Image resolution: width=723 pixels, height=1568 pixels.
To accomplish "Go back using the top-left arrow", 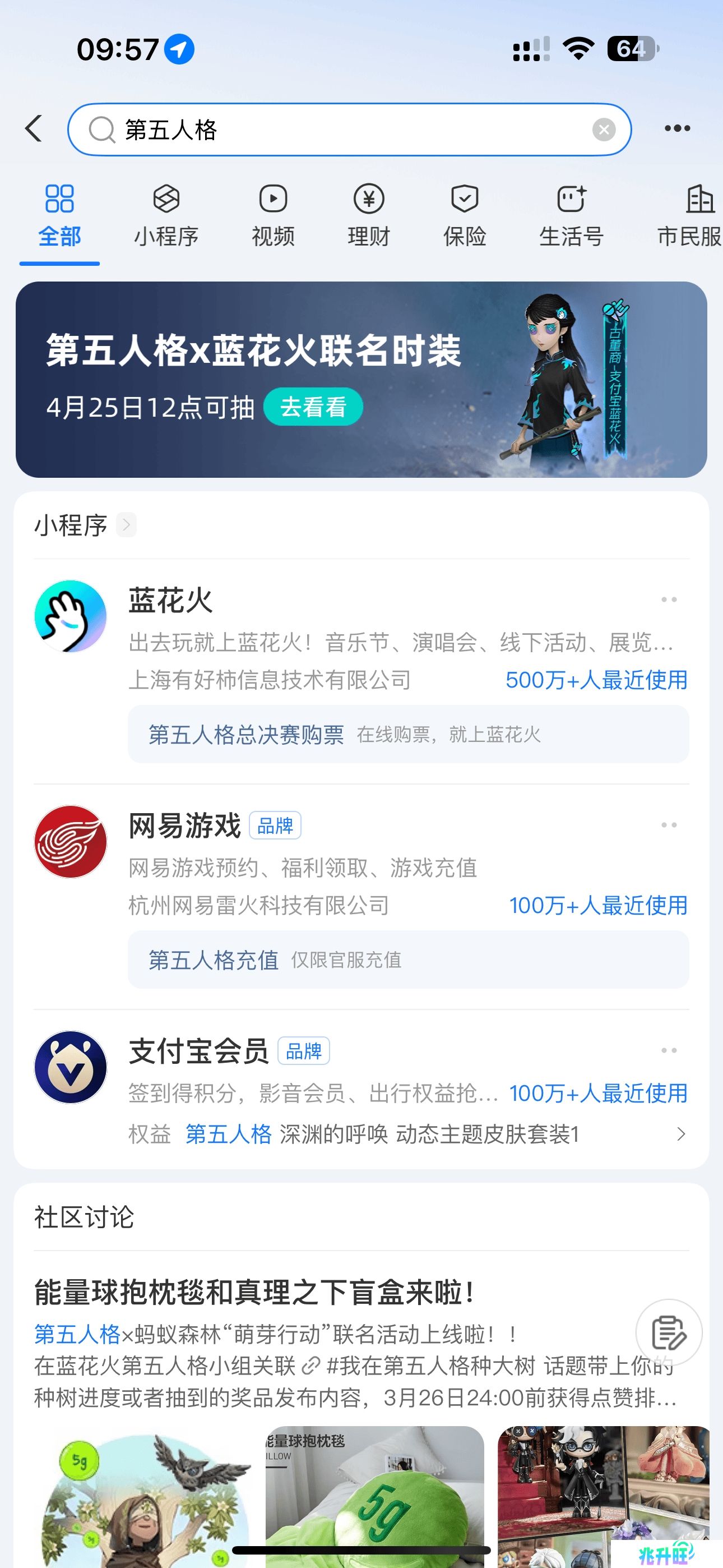I will (x=34, y=128).
